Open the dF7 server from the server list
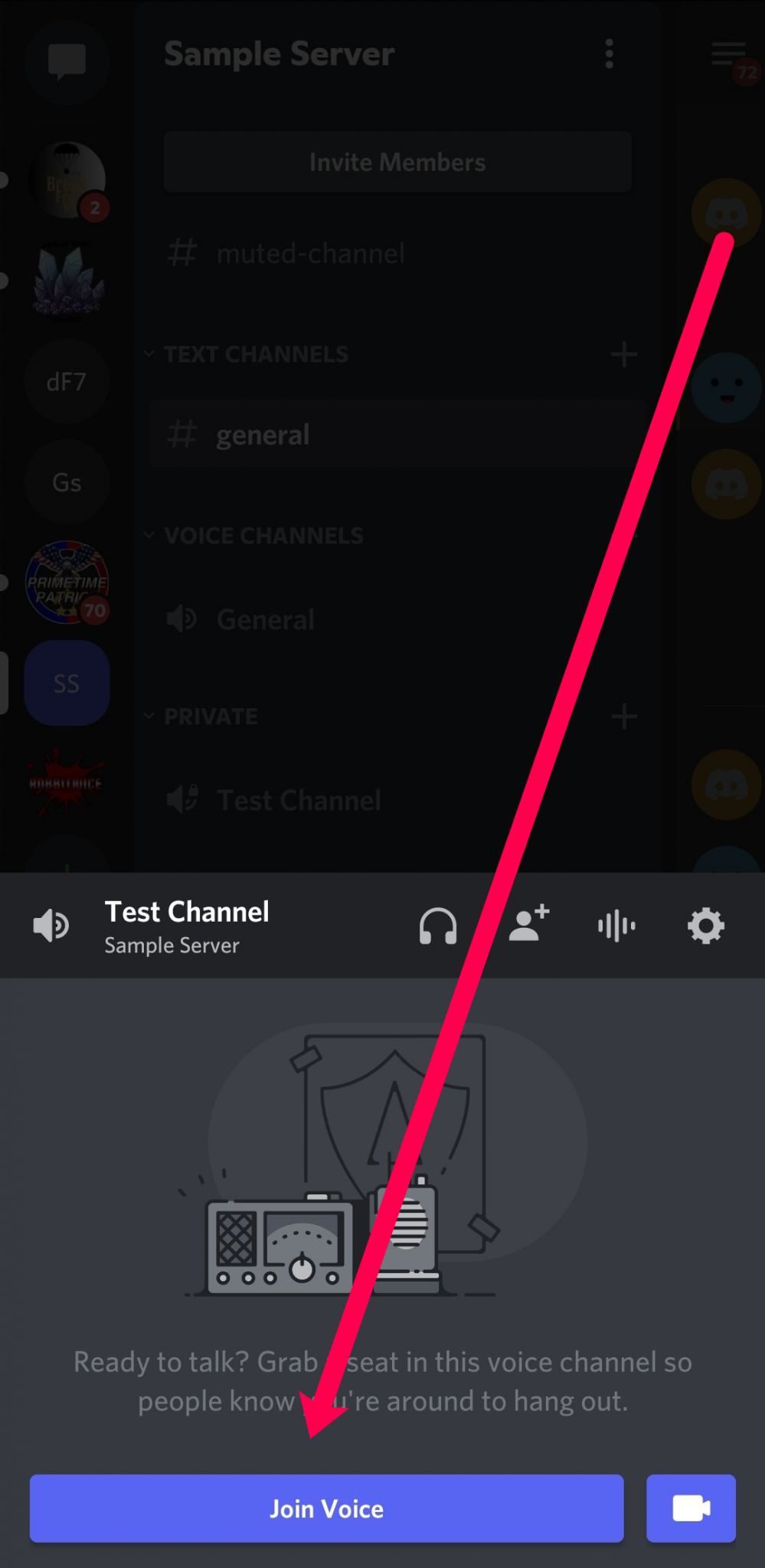The image size is (765, 1568). pyautogui.click(x=67, y=381)
